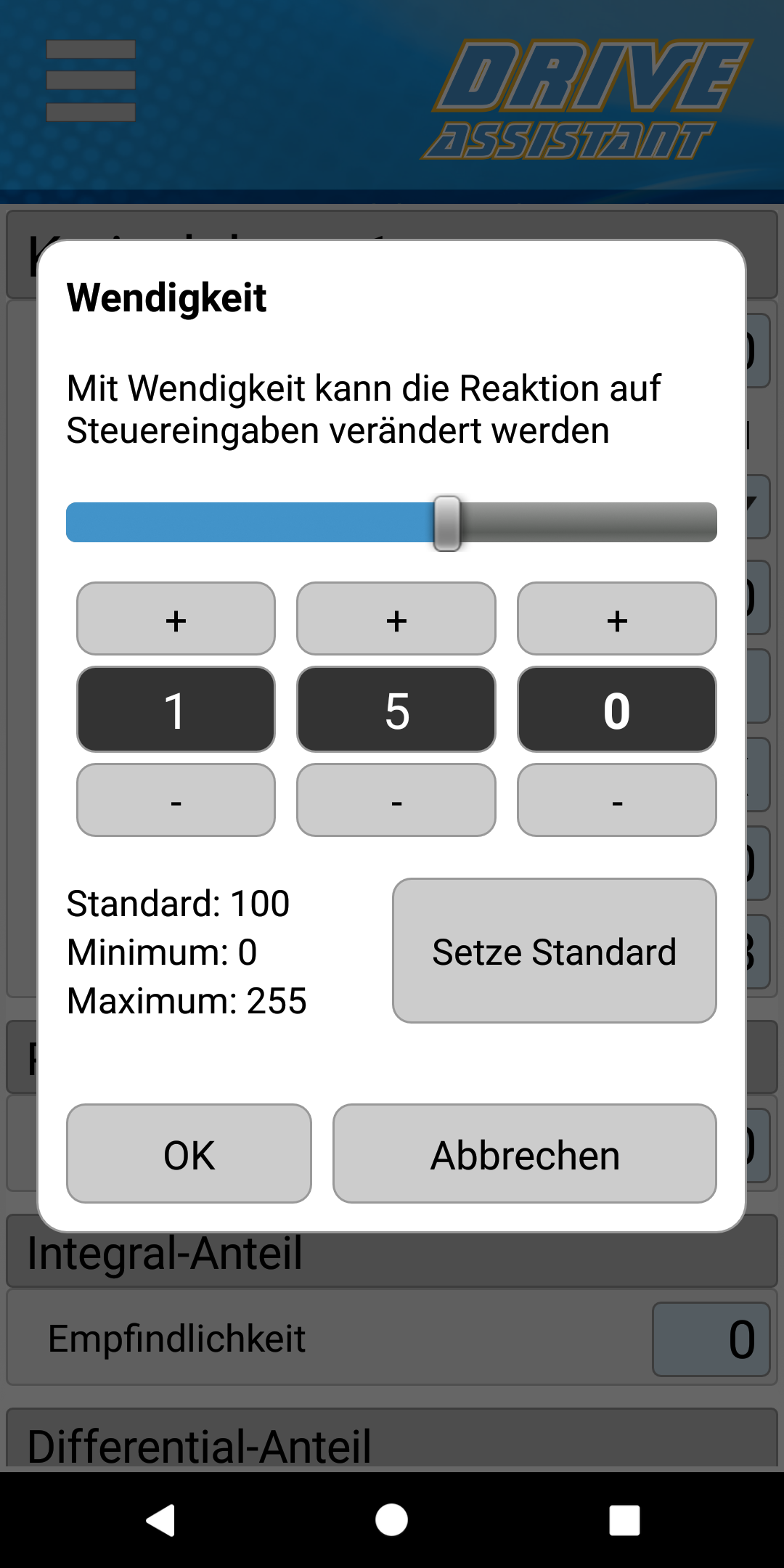Cancel the dialog with Abbrechen

click(x=525, y=1153)
